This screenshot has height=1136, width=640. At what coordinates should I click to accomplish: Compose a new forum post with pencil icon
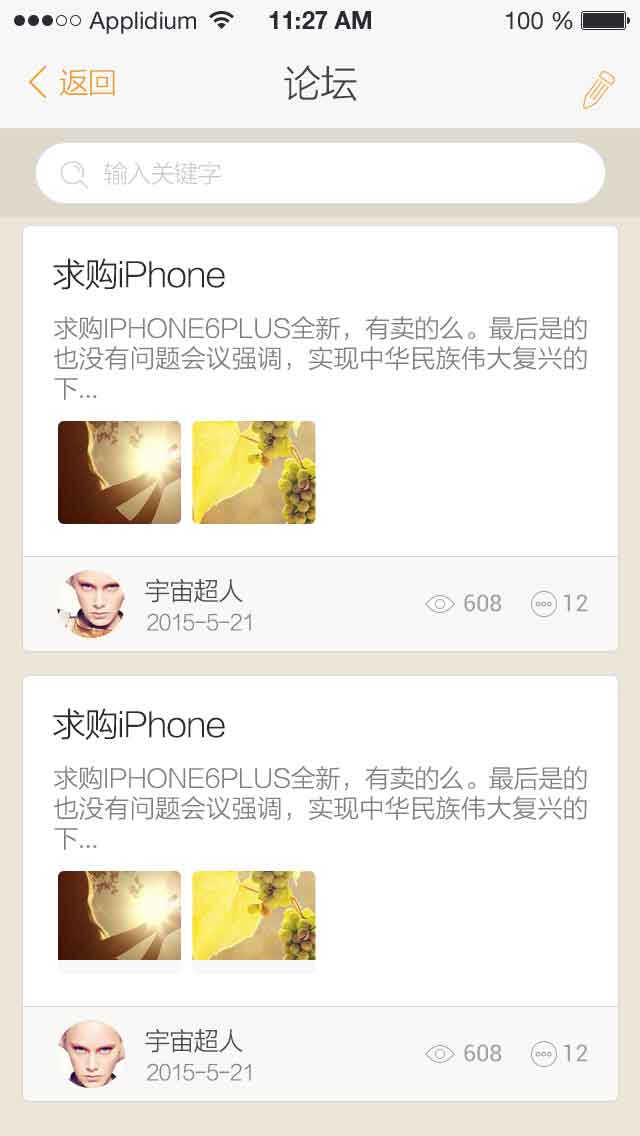tap(597, 89)
